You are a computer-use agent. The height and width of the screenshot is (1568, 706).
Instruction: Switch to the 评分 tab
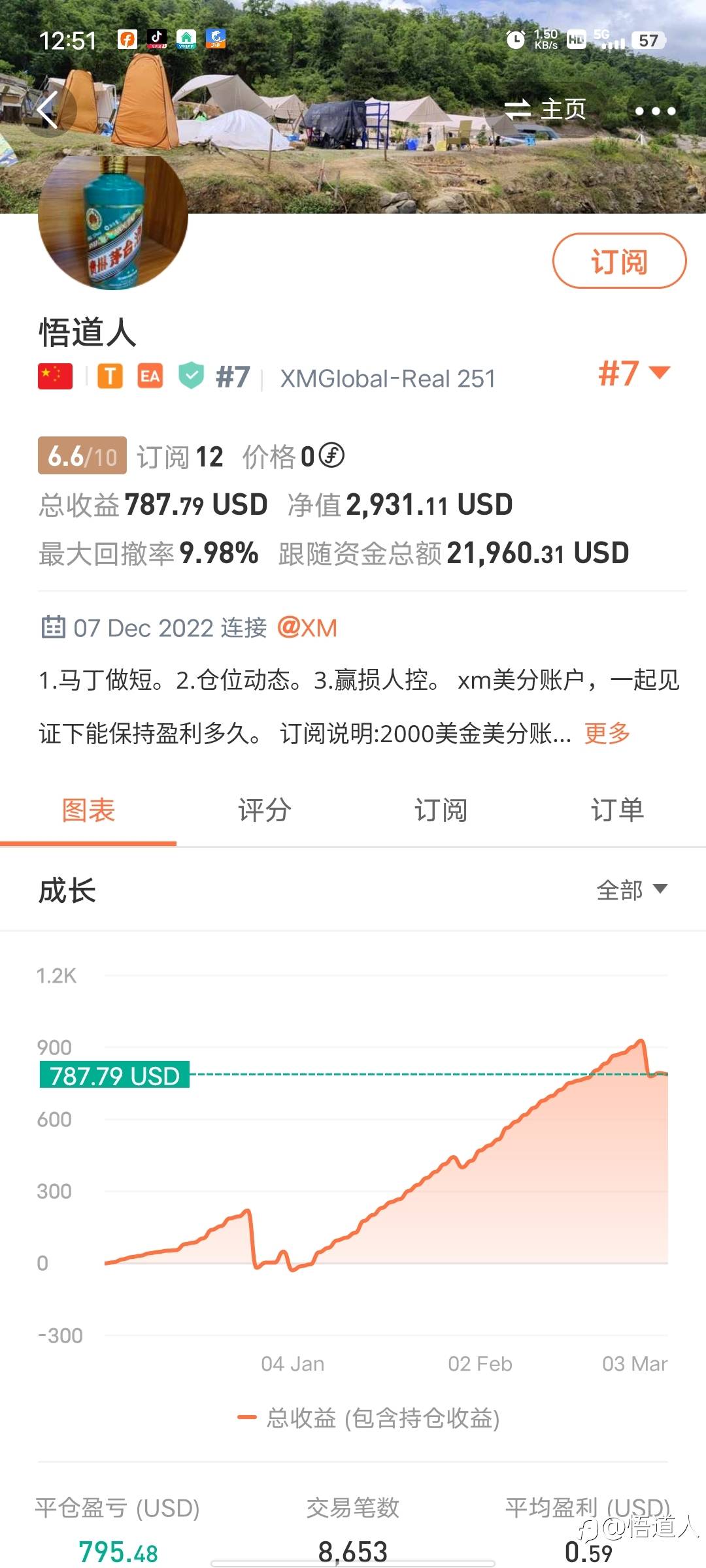(265, 811)
